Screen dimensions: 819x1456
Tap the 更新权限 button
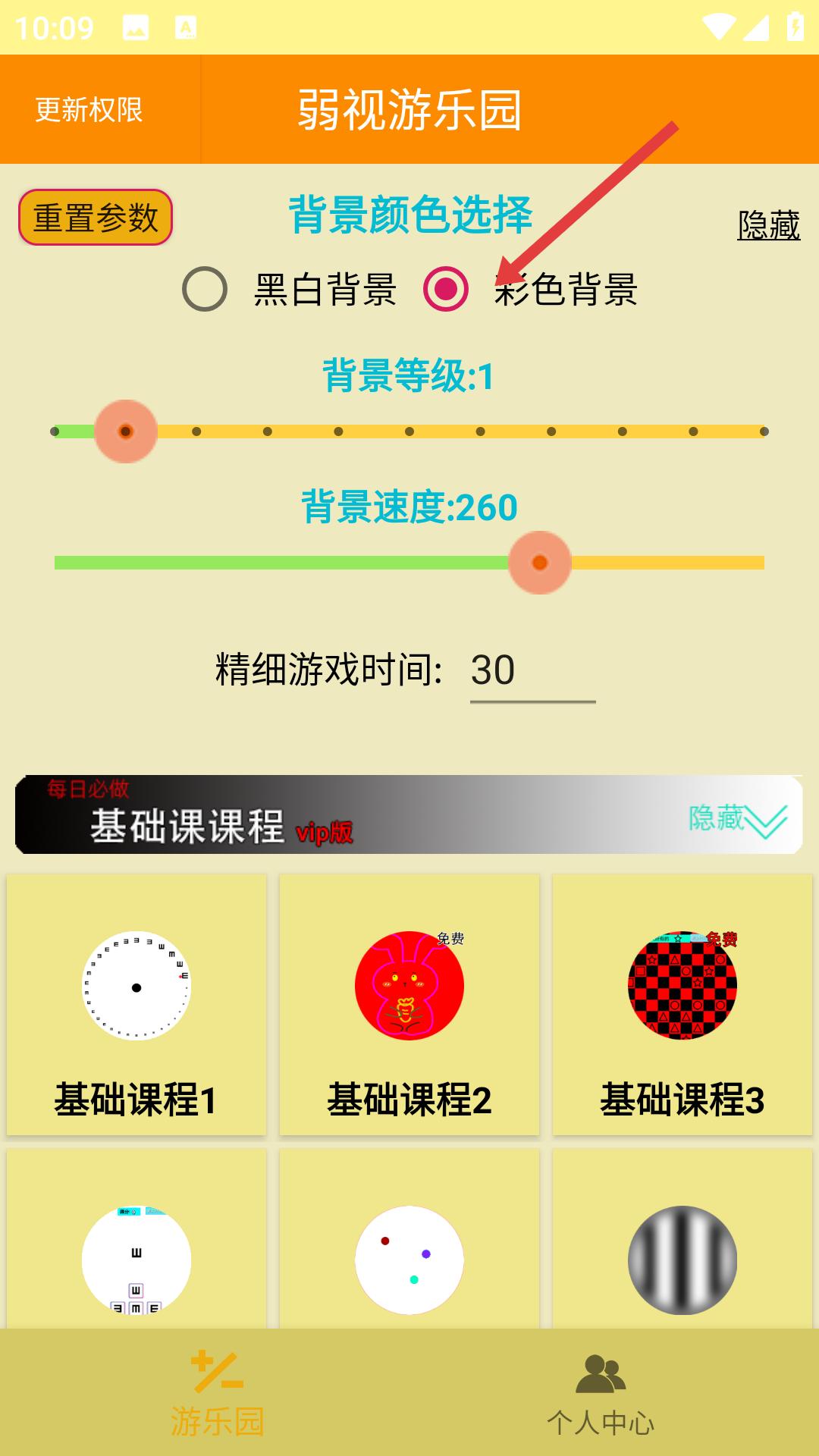point(89,110)
